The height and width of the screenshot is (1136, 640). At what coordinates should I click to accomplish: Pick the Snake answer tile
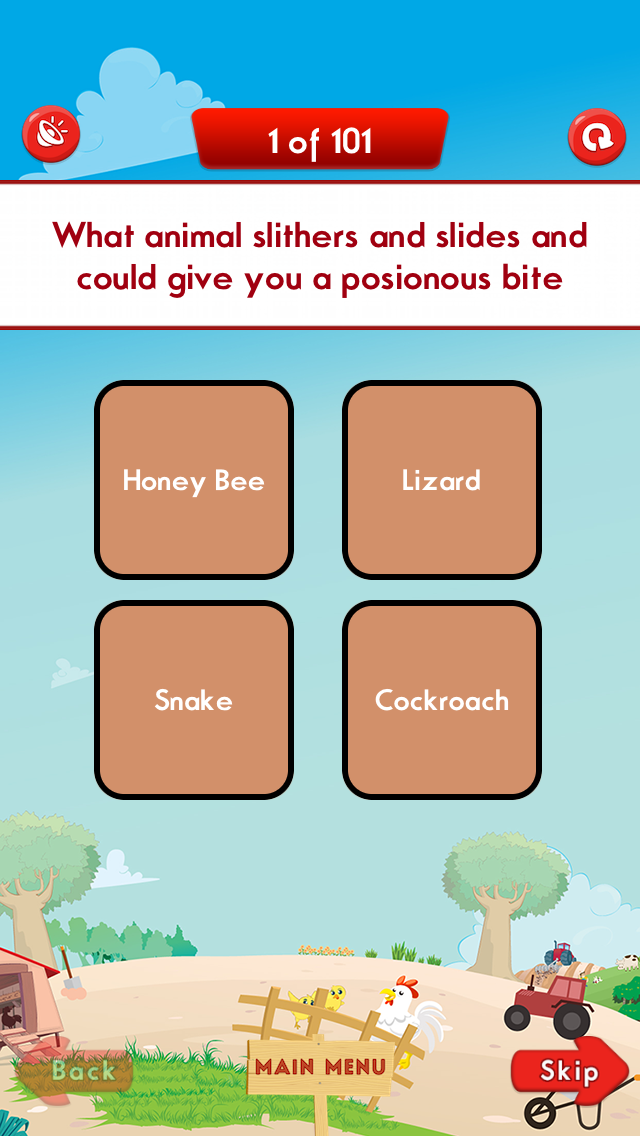(x=194, y=700)
